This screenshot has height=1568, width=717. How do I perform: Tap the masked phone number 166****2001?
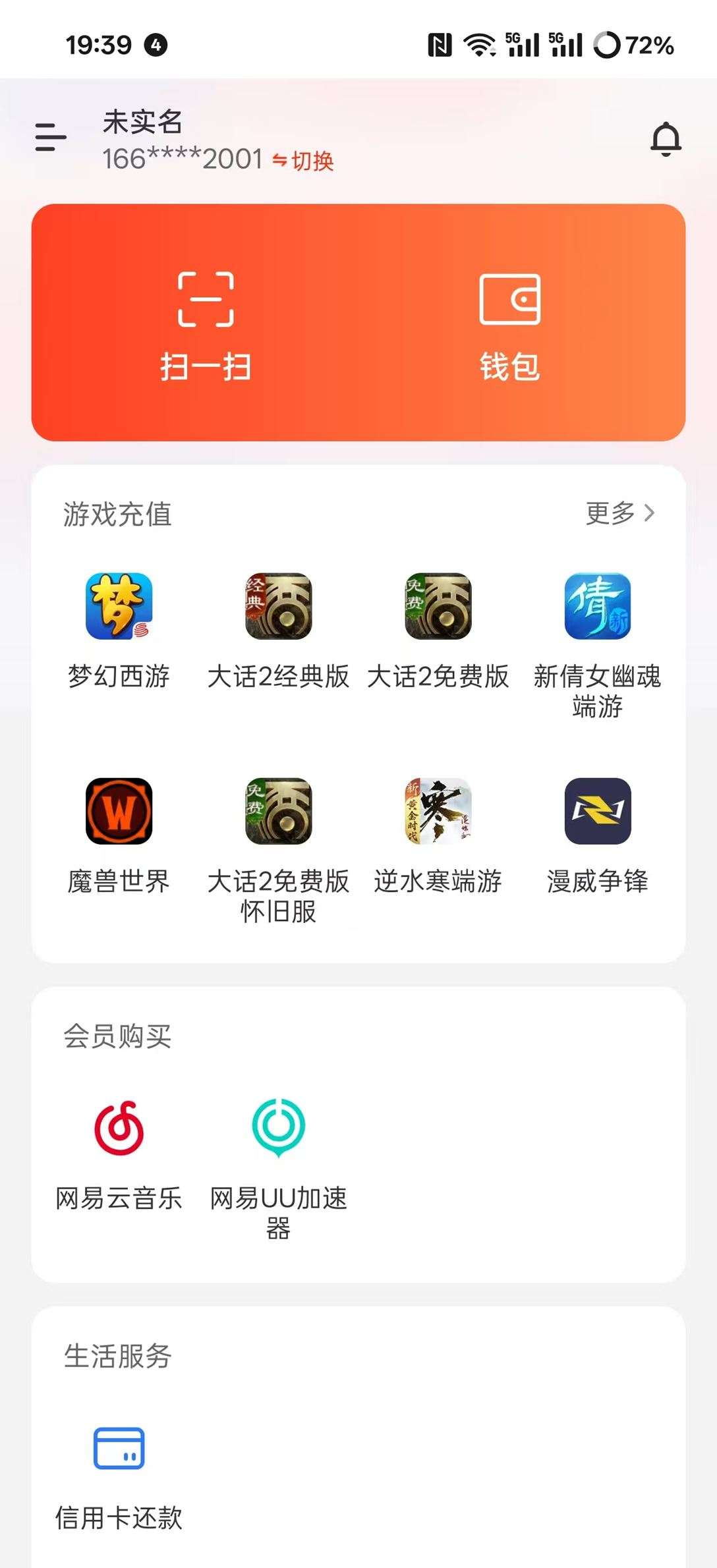[183, 160]
